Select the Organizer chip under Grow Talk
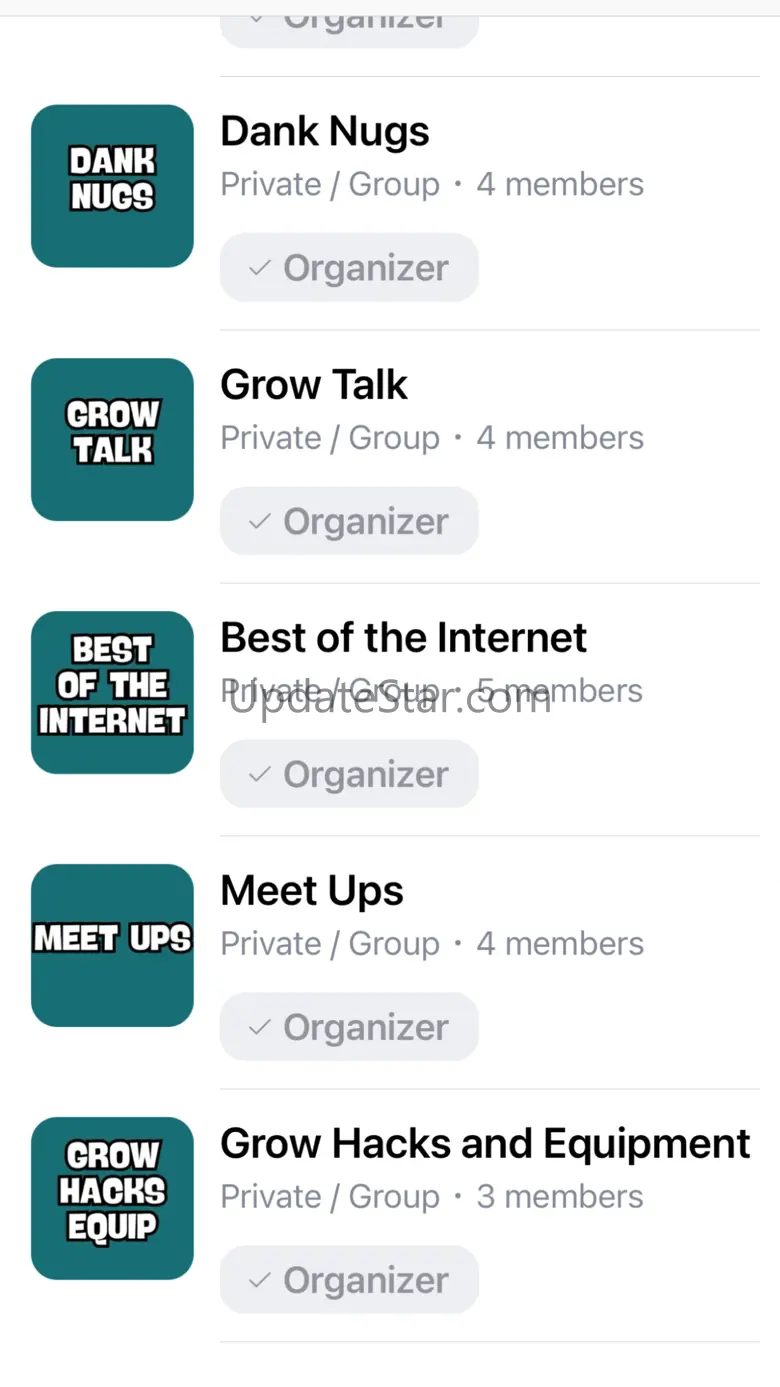 349,521
